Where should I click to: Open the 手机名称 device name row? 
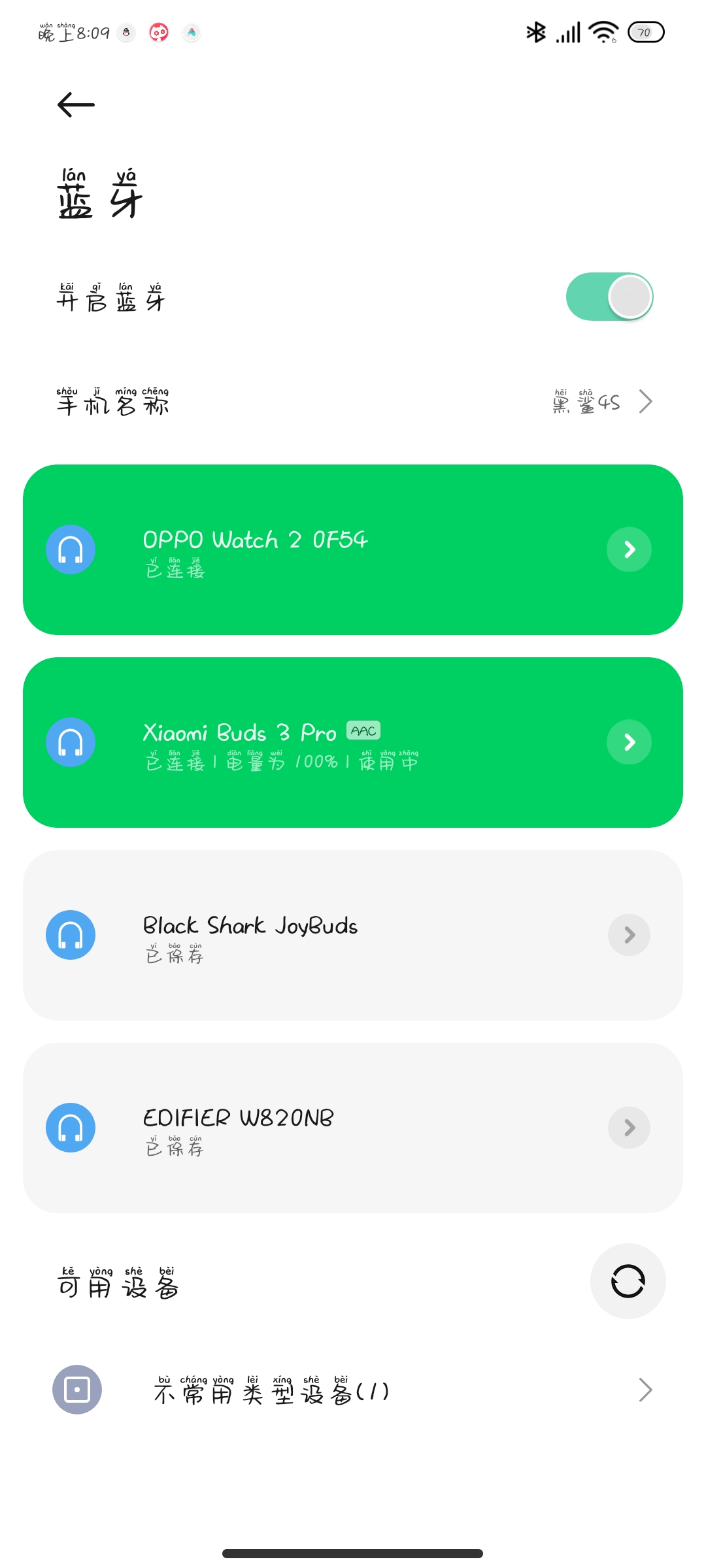click(353, 401)
